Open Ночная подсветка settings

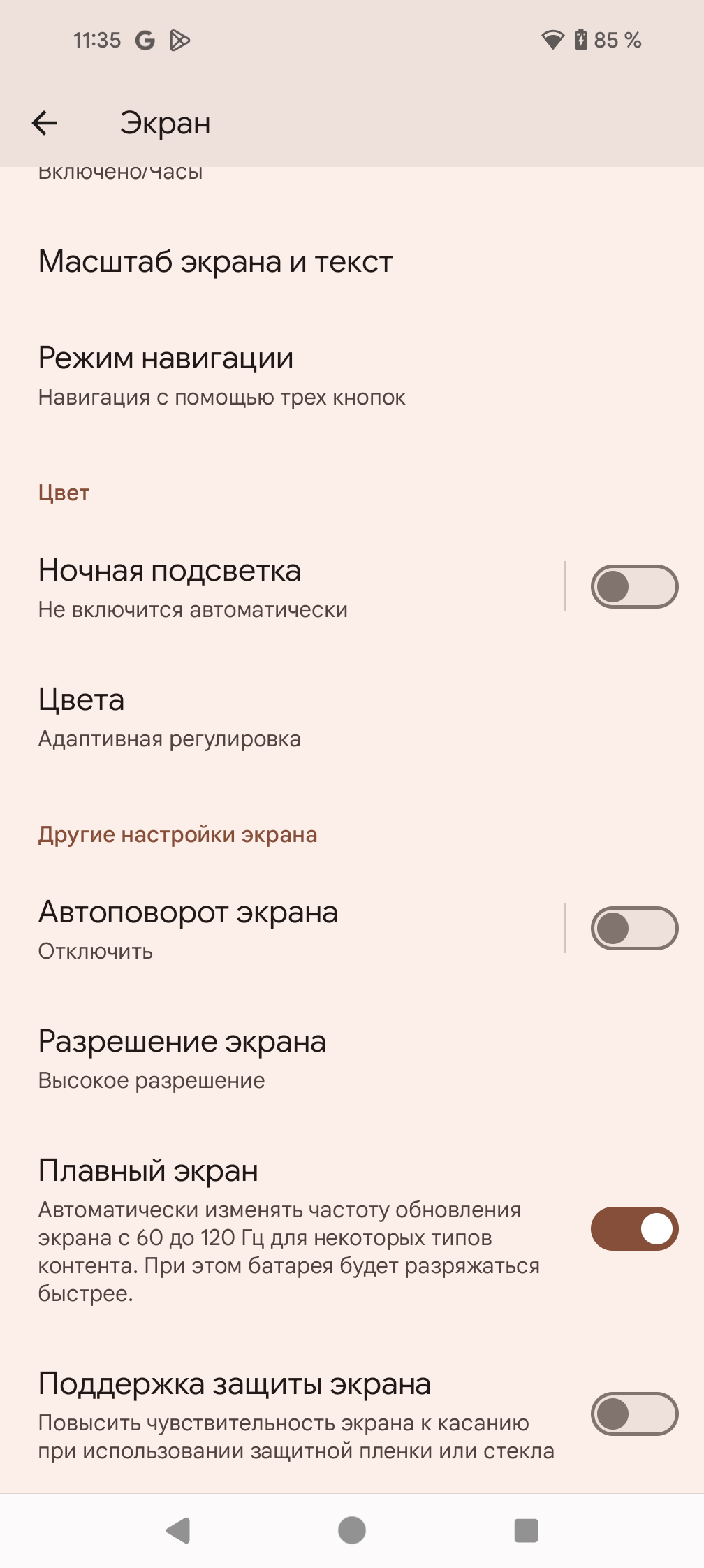(x=279, y=588)
